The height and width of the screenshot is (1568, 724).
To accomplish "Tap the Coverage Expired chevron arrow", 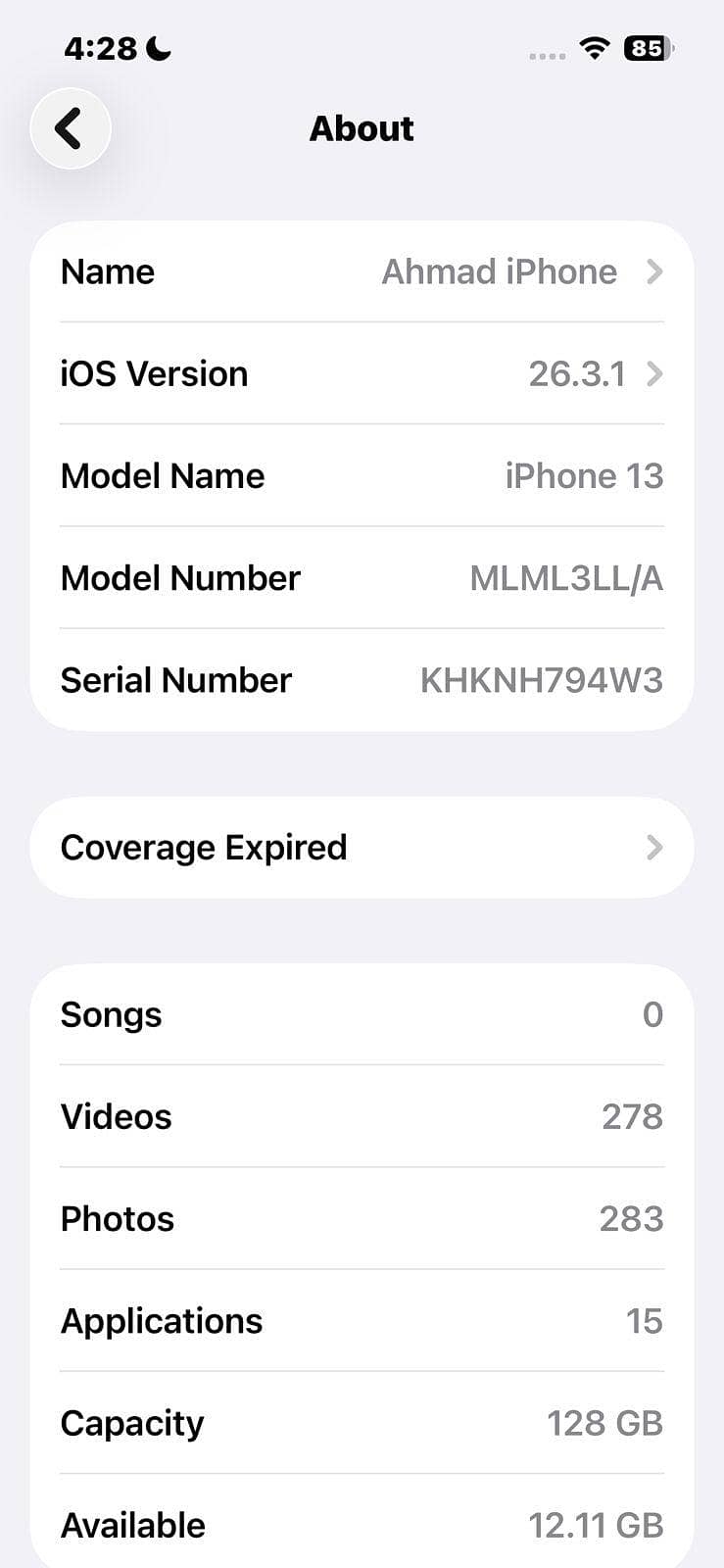I will point(654,847).
